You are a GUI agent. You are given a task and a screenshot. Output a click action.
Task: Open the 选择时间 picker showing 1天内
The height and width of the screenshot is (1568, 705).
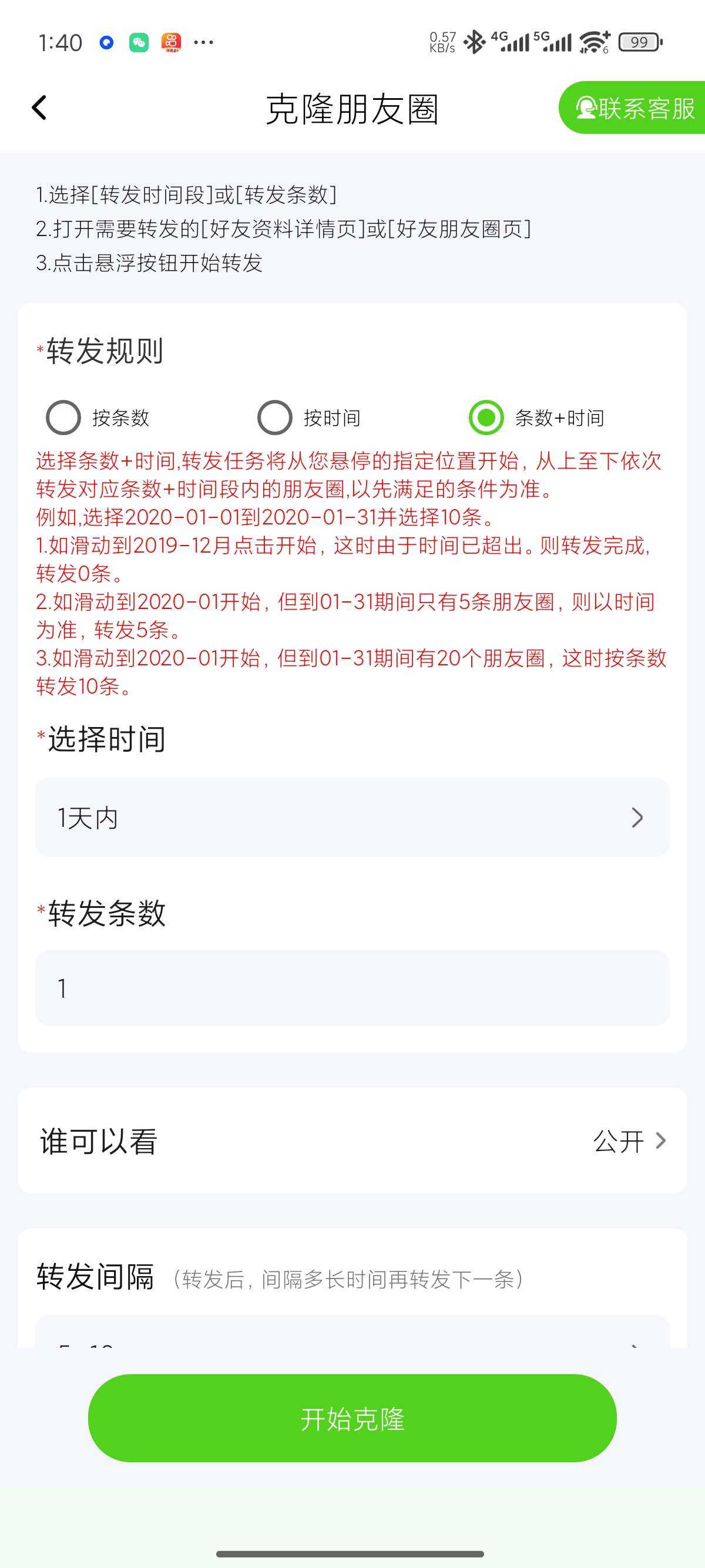(x=352, y=817)
